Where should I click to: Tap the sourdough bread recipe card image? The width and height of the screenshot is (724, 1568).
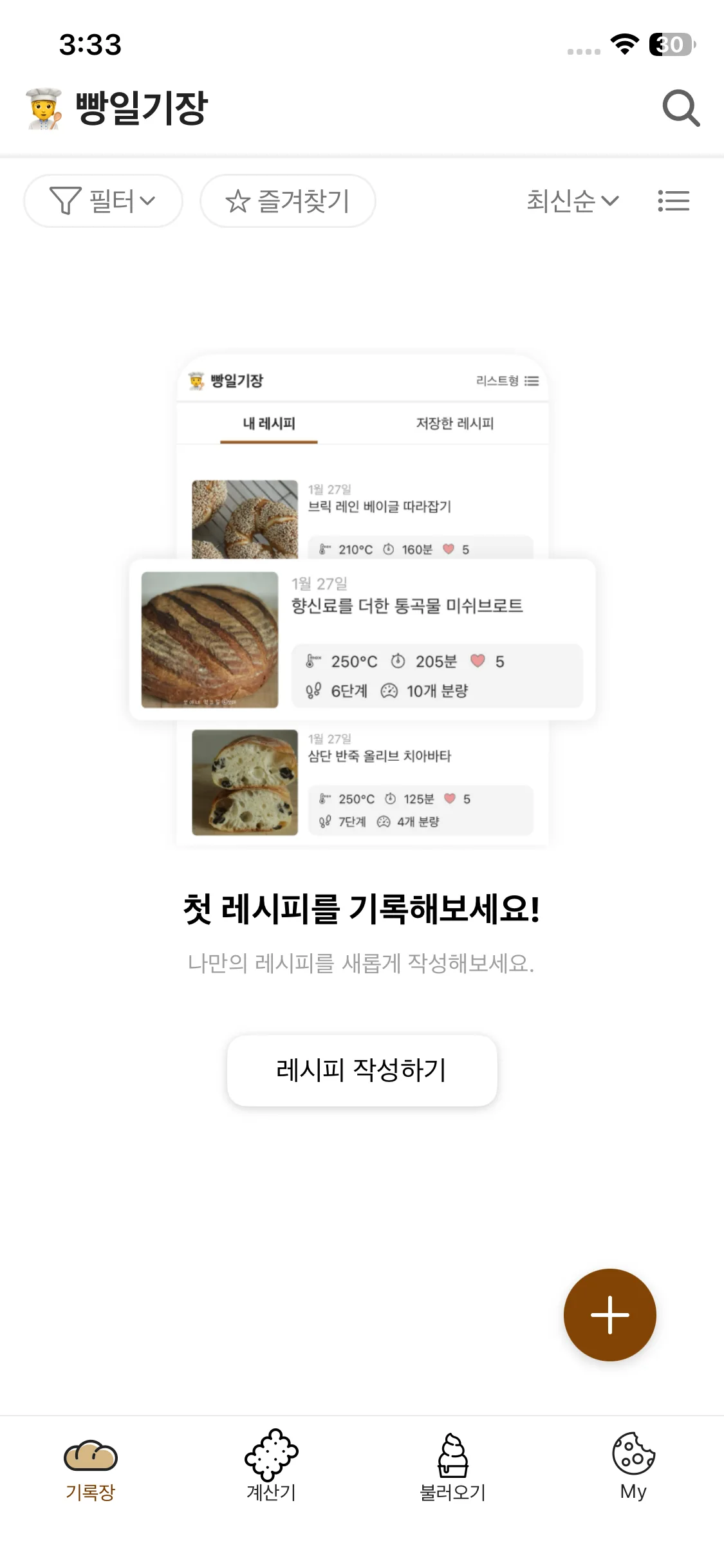tap(209, 639)
